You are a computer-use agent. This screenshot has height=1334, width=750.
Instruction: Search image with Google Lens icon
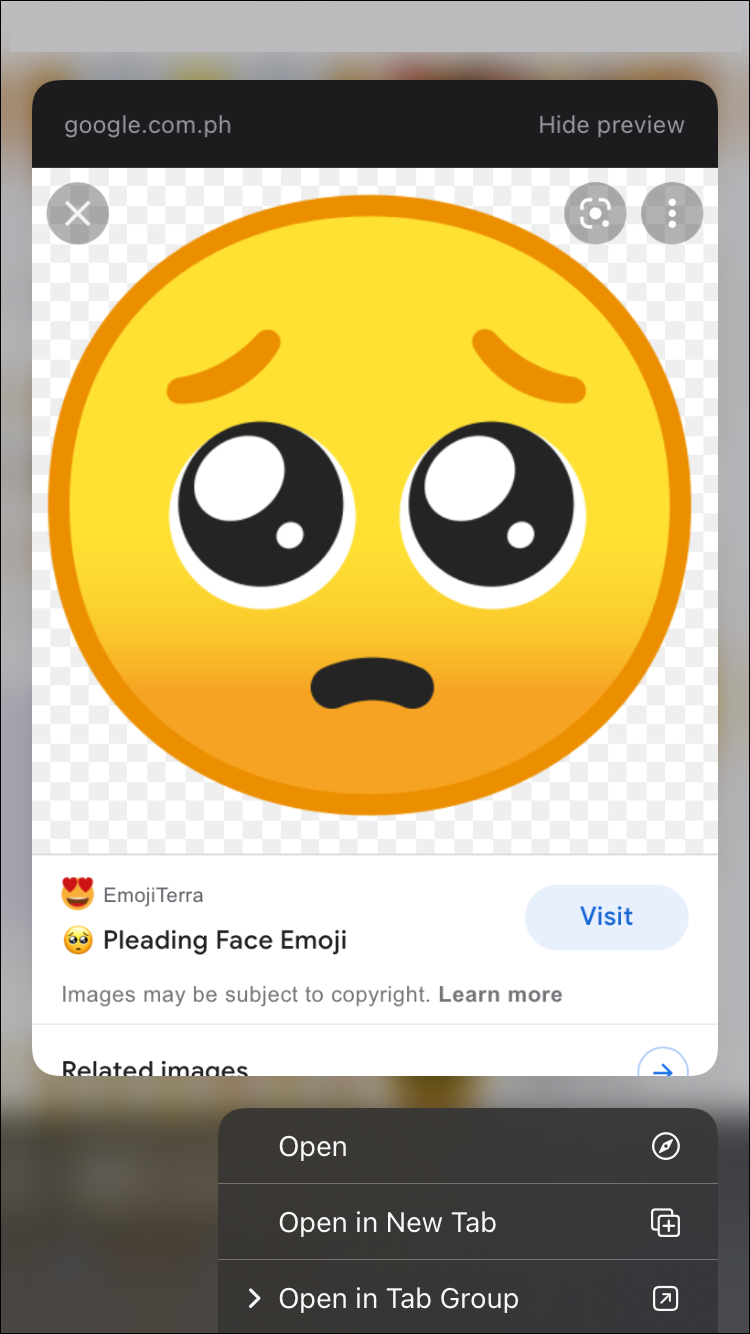(595, 213)
